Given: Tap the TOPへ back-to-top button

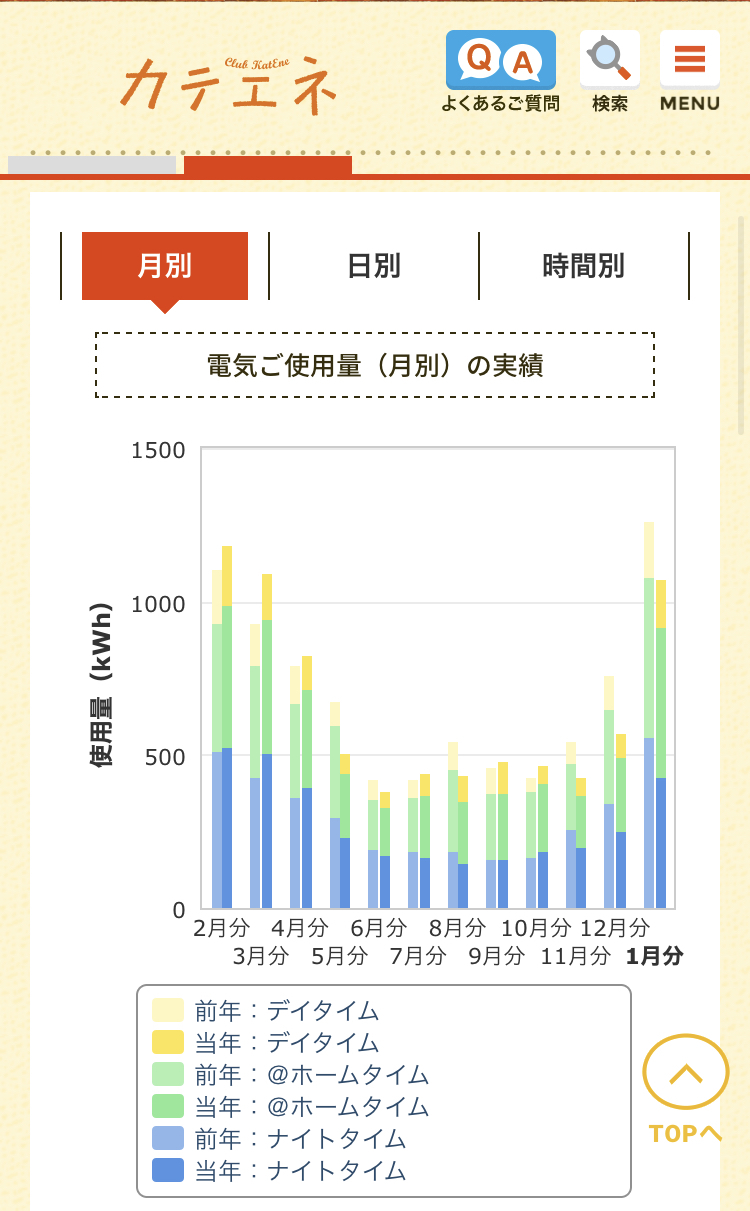Looking at the screenshot, I should click(x=686, y=1089).
